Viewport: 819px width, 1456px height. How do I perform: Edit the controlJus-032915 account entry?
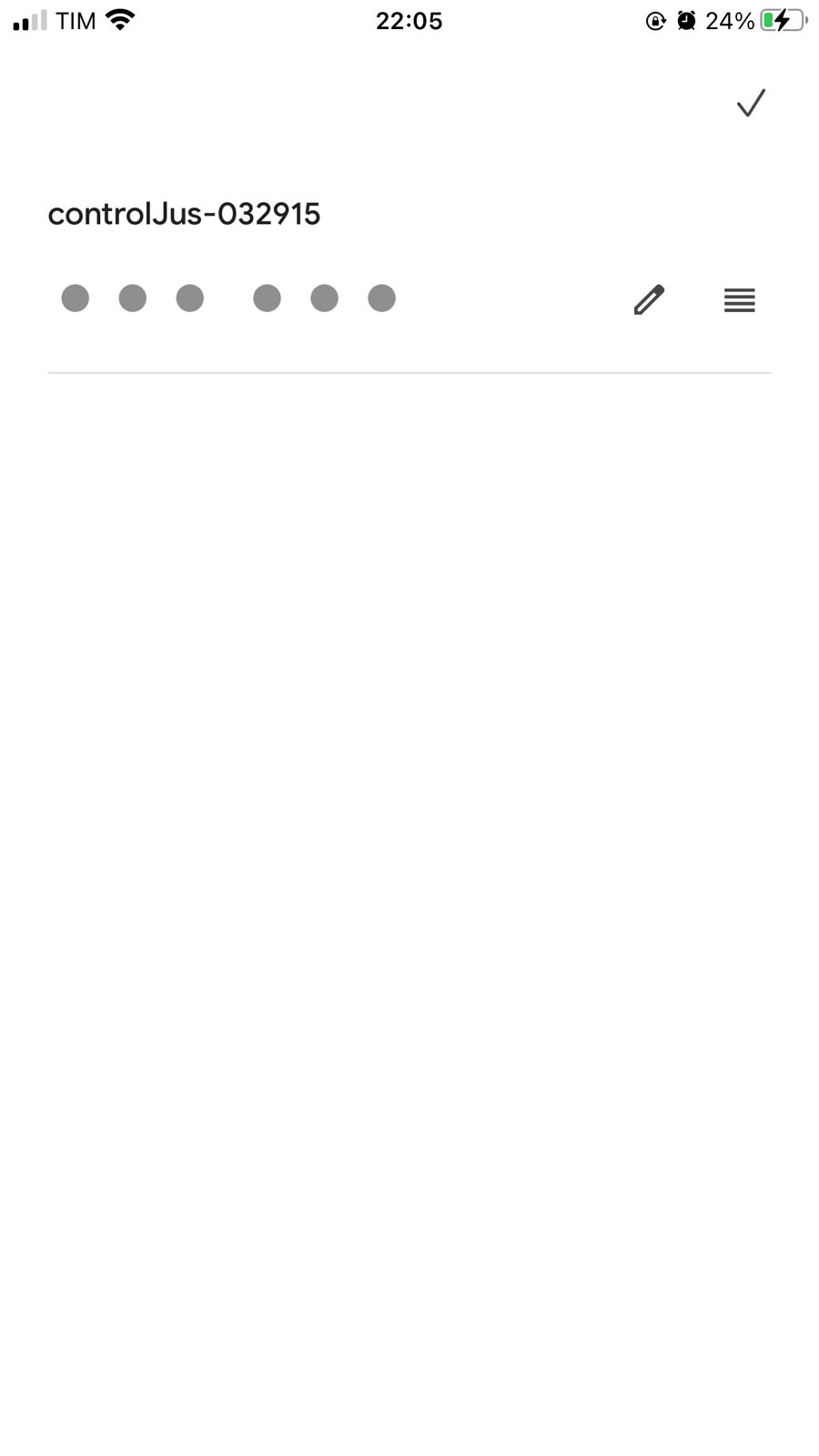click(649, 299)
